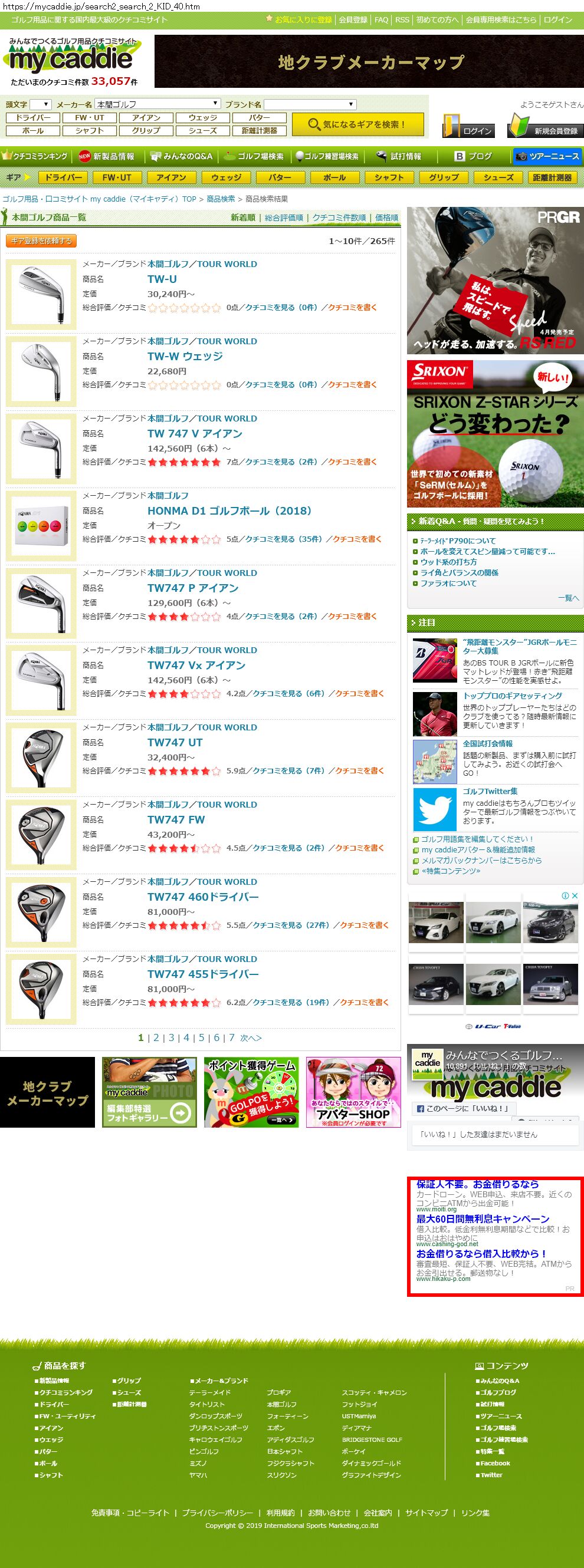Jump to the next page via 次へ
The image size is (584, 1568).
coord(250,1039)
